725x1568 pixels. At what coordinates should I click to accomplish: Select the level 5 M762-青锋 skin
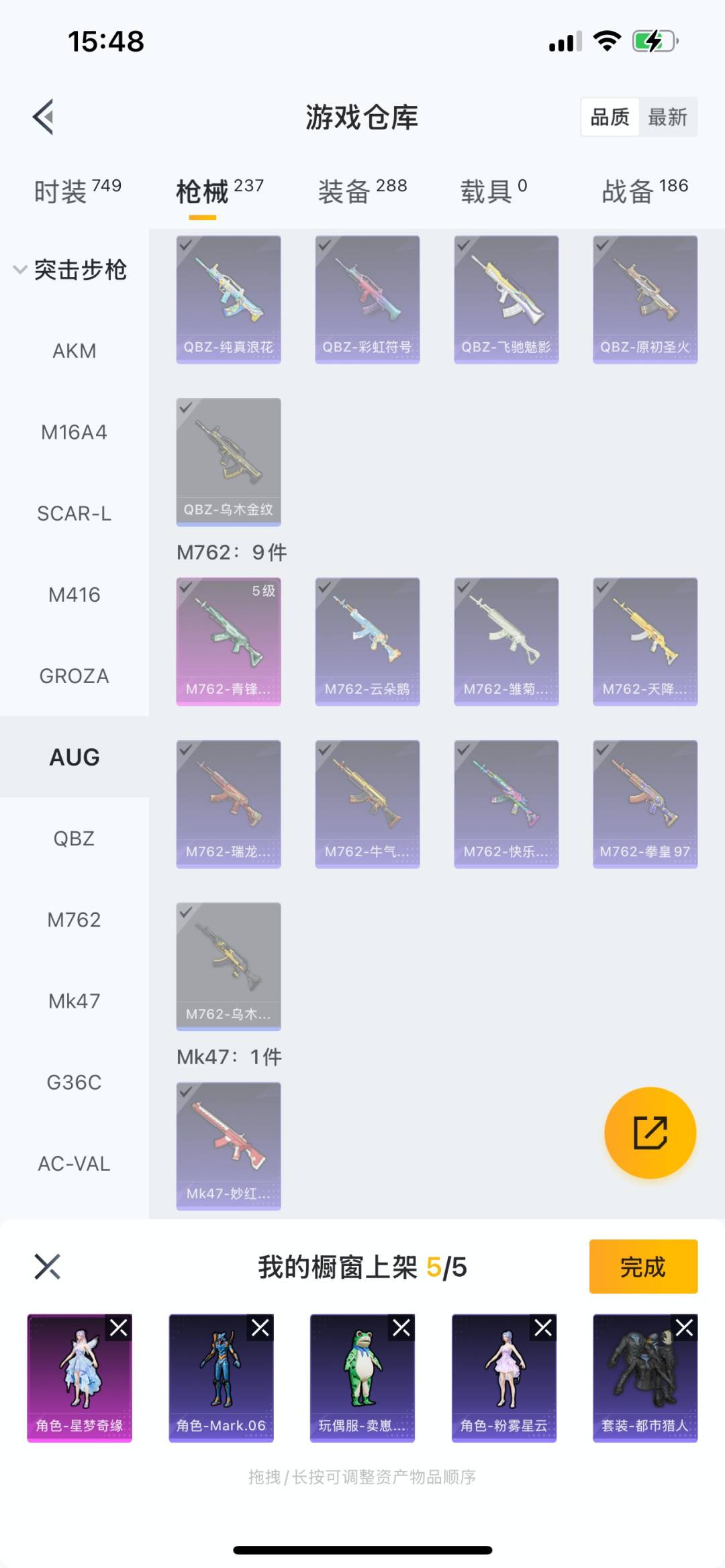[x=228, y=641]
